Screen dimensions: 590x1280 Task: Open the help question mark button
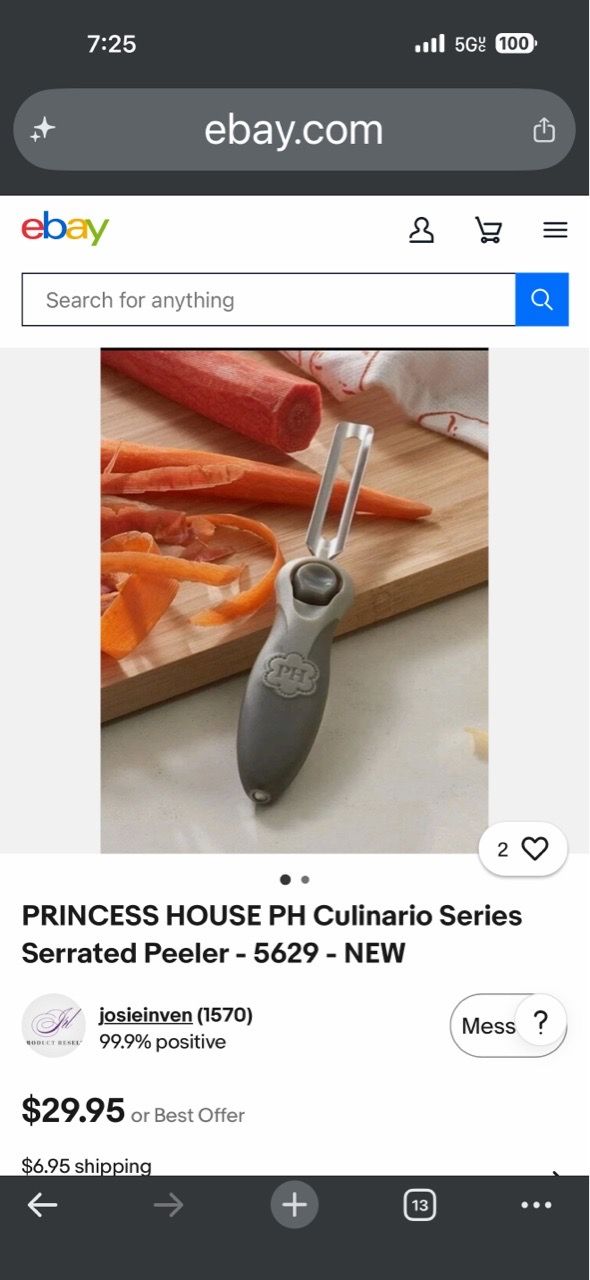pyautogui.click(x=541, y=1022)
